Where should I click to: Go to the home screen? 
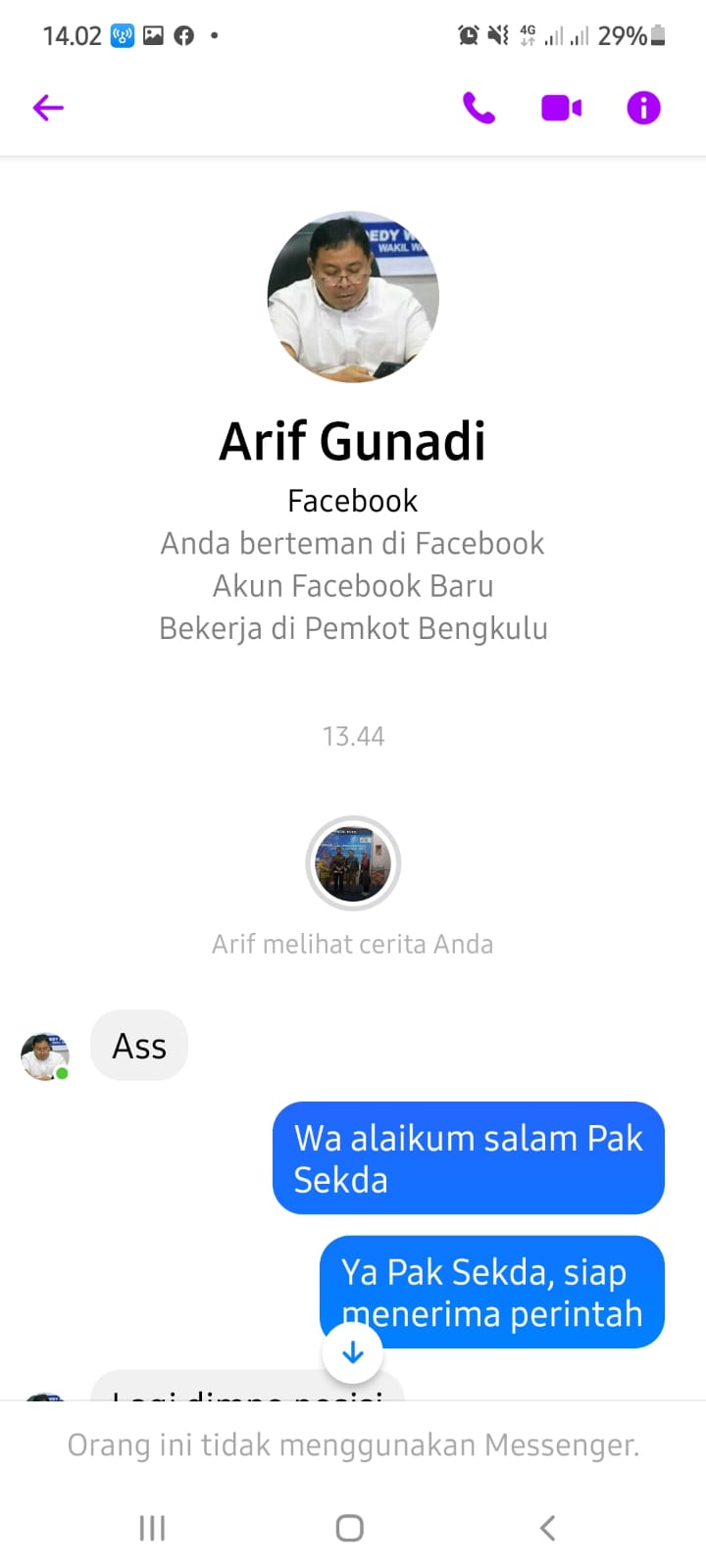(x=350, y=1527)
